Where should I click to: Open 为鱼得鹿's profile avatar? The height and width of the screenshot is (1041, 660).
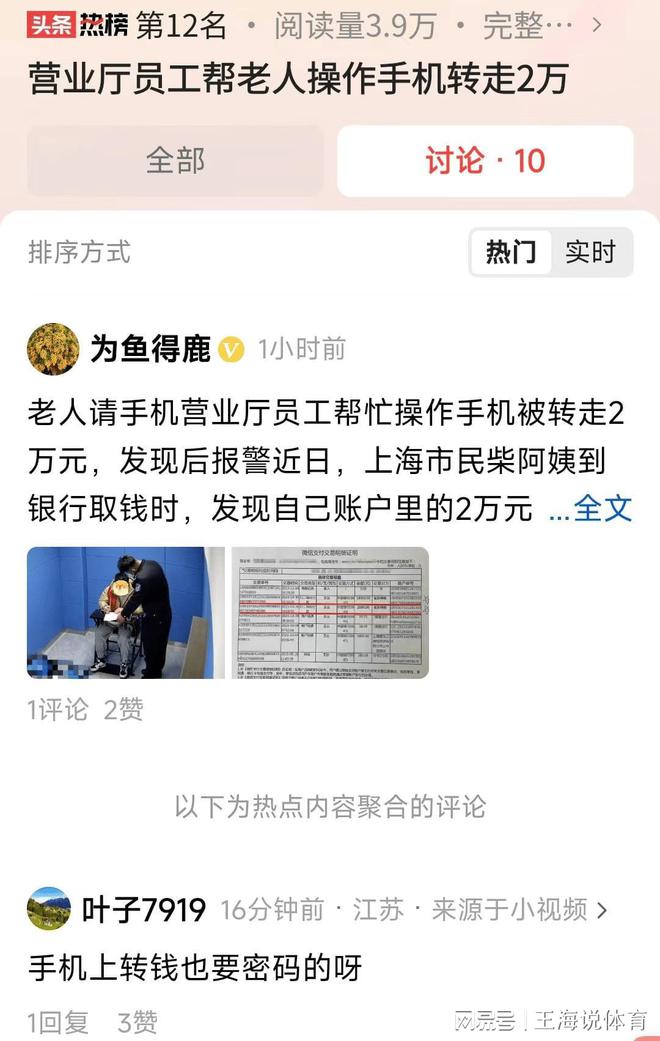[53, 349]
